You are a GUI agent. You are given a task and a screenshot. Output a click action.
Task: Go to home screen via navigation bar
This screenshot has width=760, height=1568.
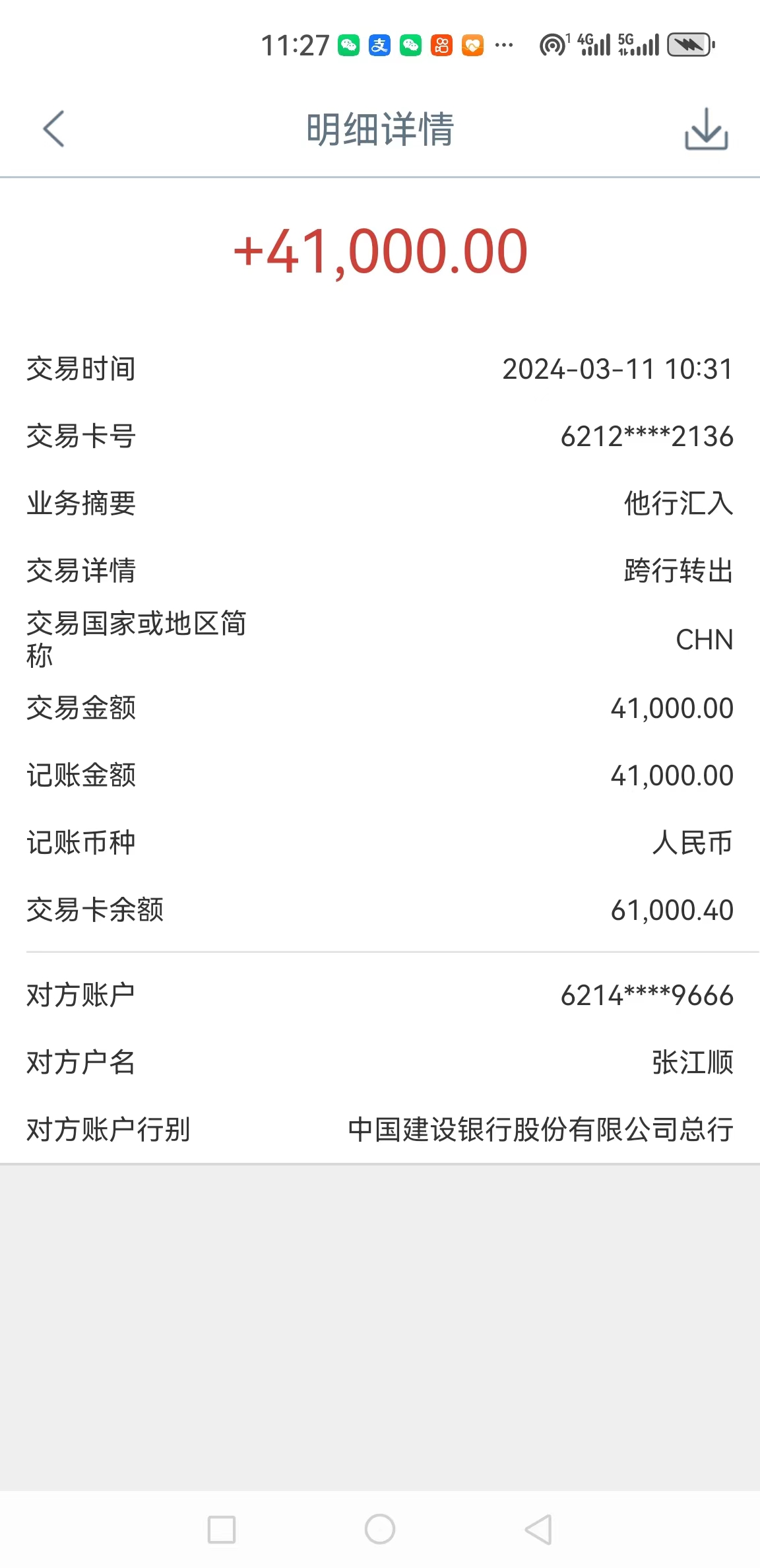click(x=380, y=1529)
